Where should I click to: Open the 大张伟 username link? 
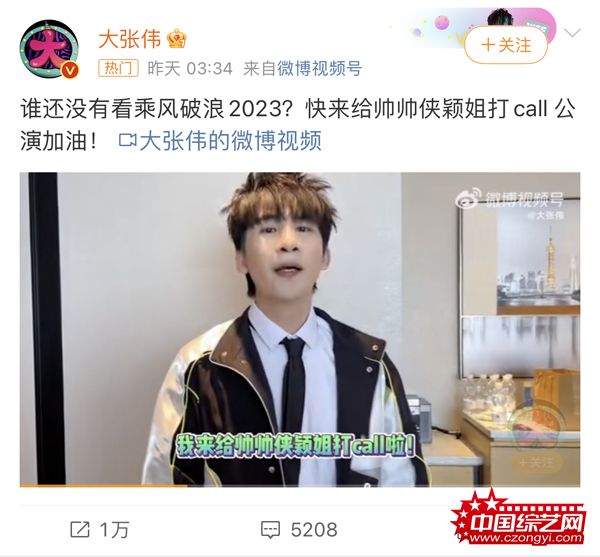tap(129, 39)
